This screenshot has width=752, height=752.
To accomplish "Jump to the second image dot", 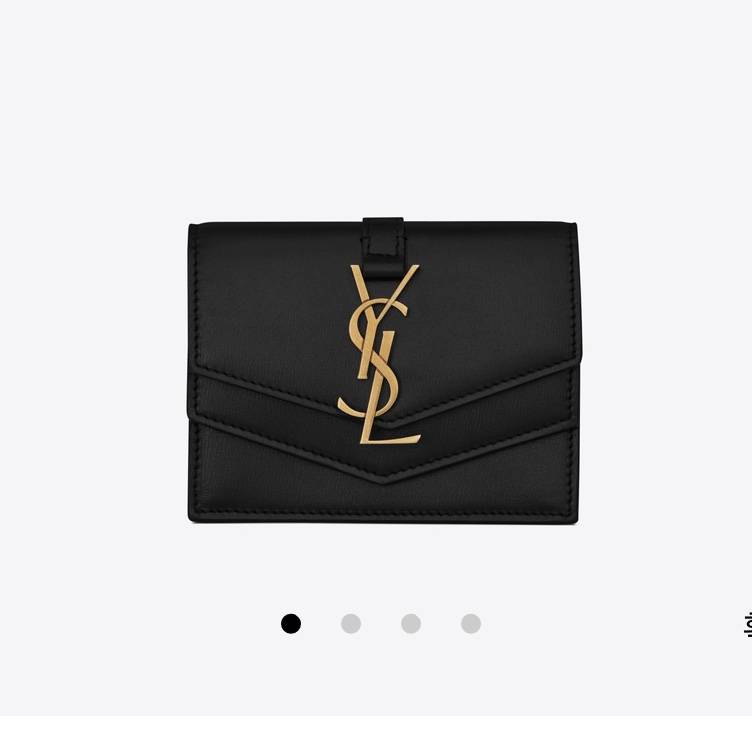I will [x=351, y=624].
